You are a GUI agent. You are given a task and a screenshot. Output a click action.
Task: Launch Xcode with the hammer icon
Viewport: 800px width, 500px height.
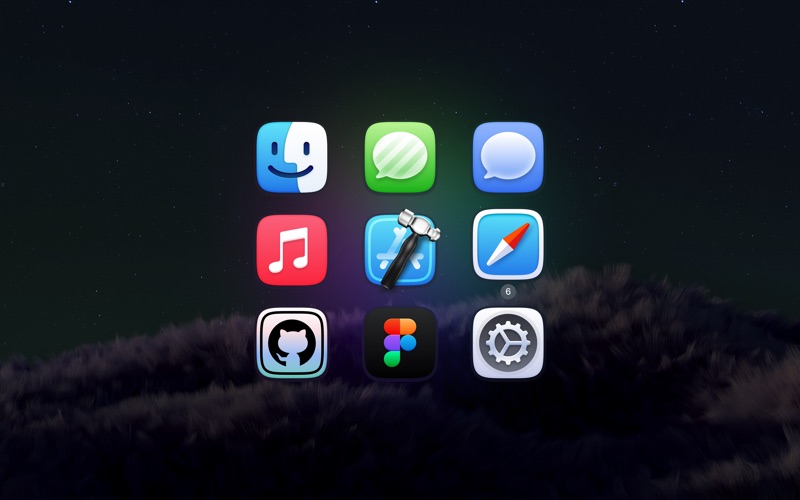tap(400, 250)
